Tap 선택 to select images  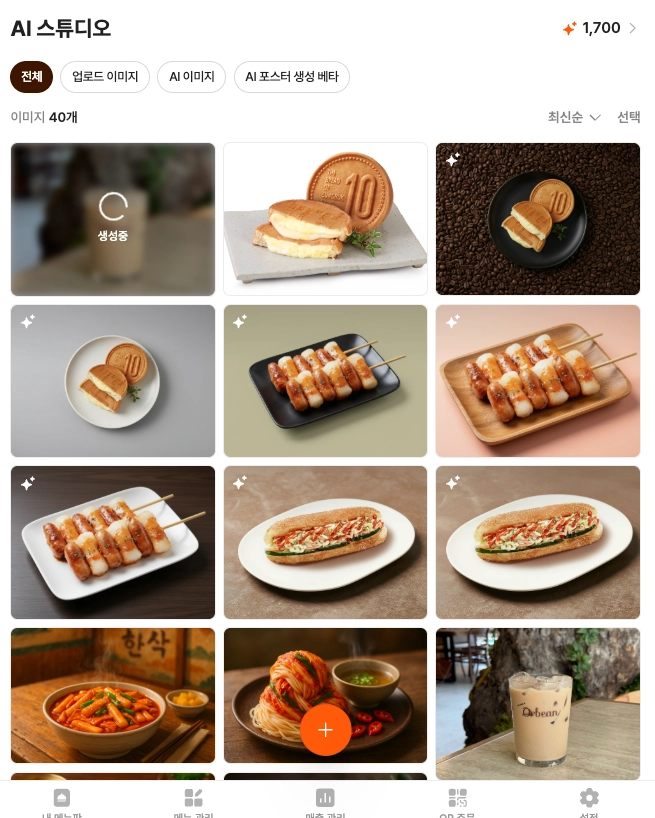[x=628, y=117]
